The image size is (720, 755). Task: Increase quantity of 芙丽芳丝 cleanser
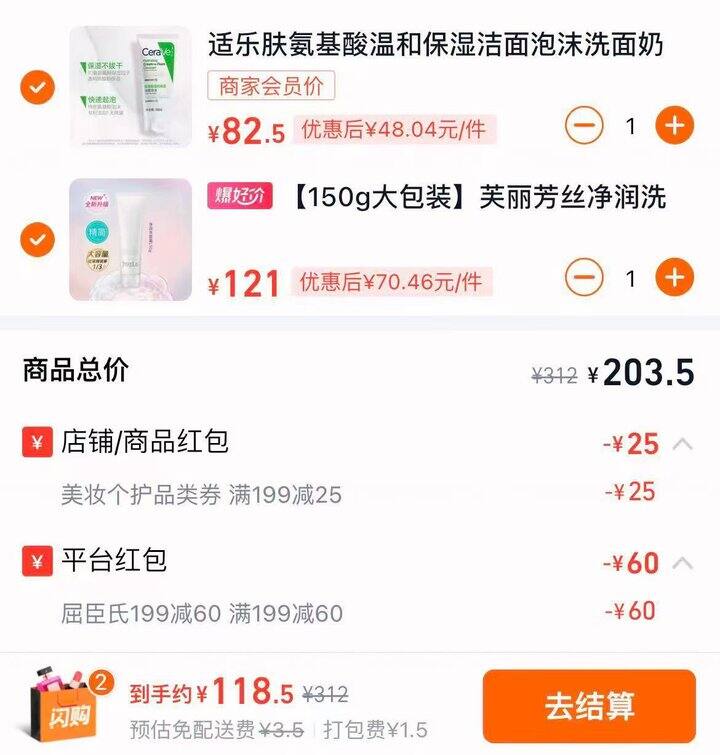pyautogui.click(x=674, y=277)
